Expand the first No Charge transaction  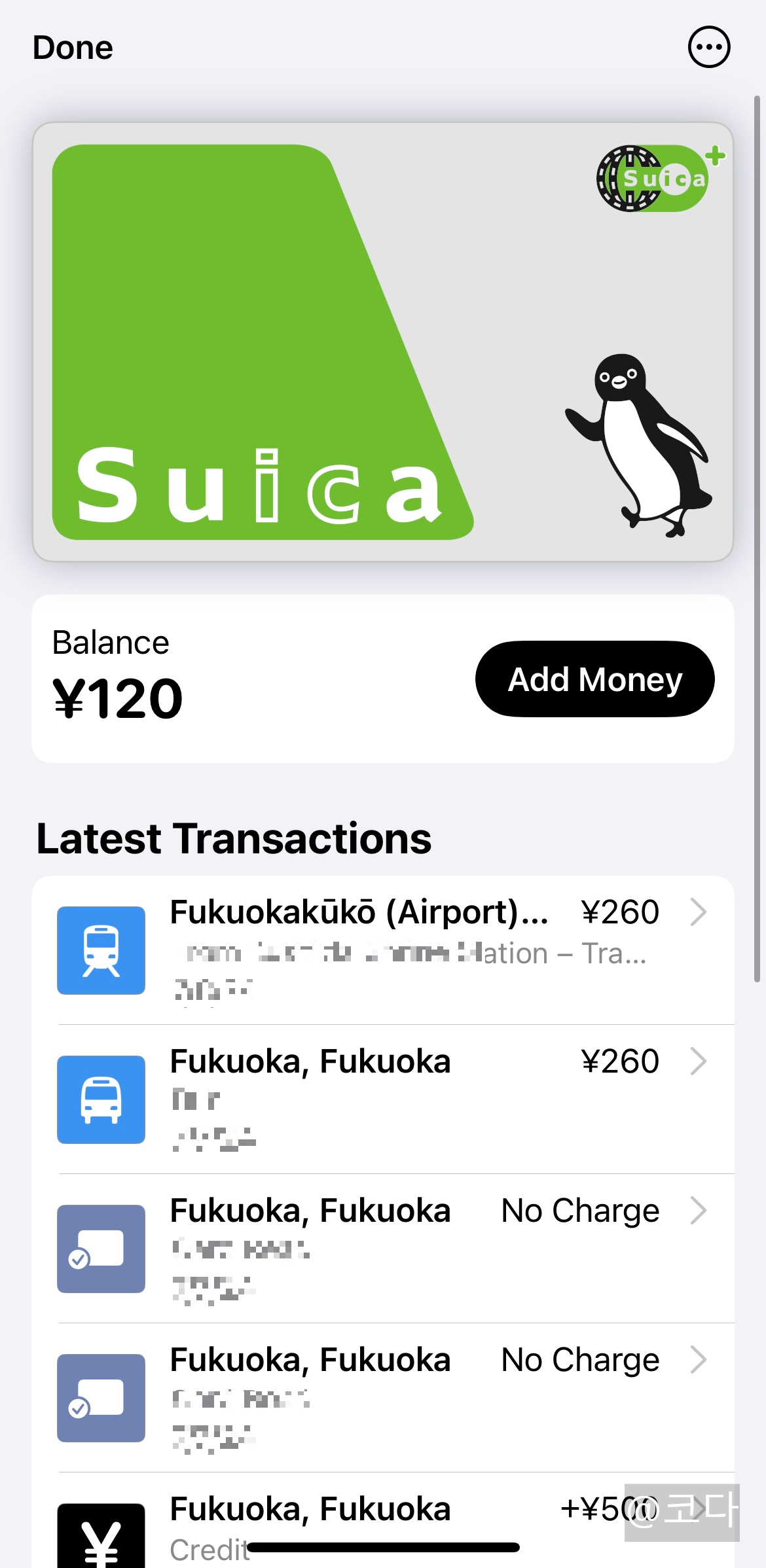pos(699,1210)
